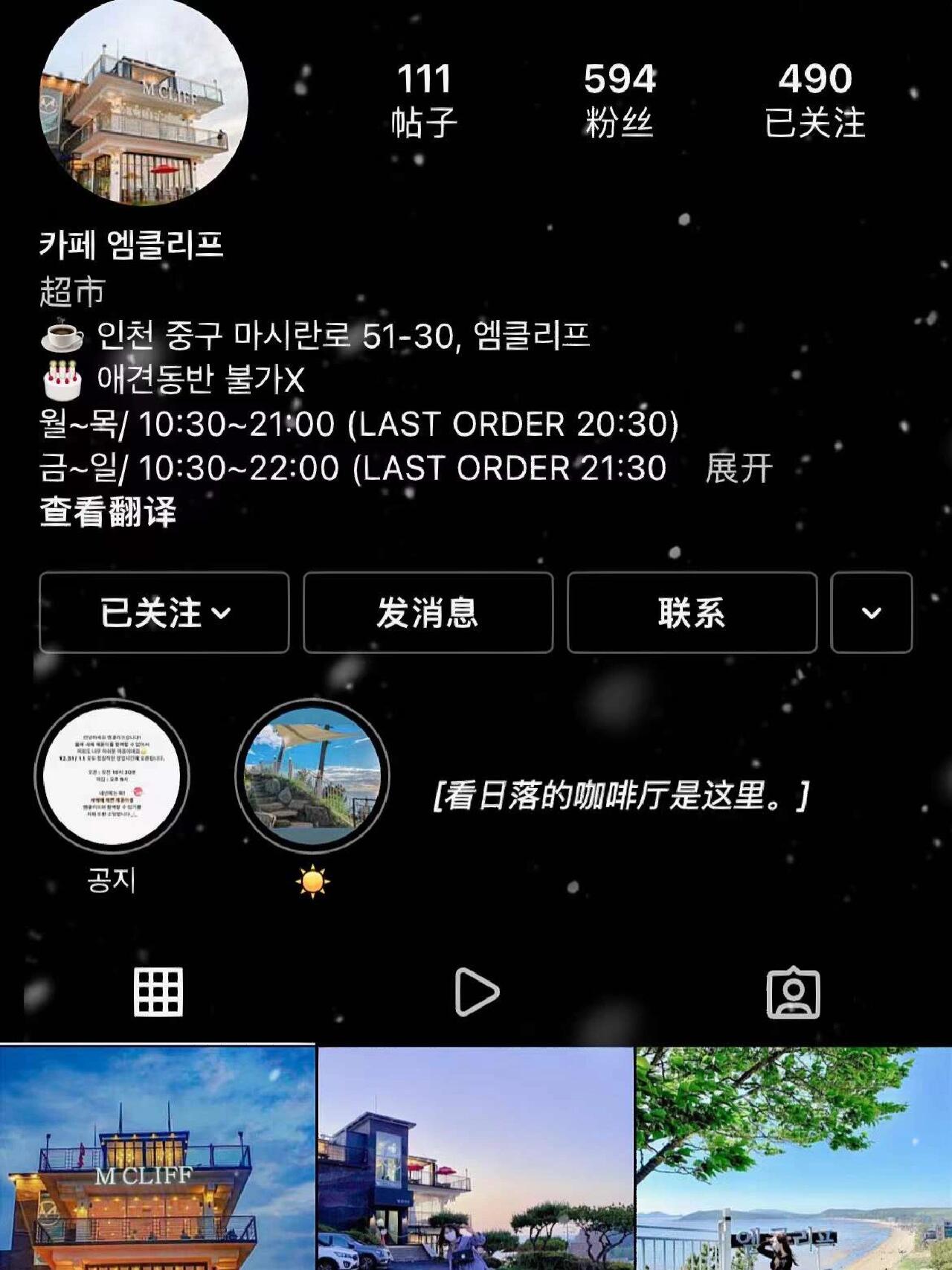Open the 已关注 following dropdown button
The image size is (952, 1270).
[x=164, y=612]
